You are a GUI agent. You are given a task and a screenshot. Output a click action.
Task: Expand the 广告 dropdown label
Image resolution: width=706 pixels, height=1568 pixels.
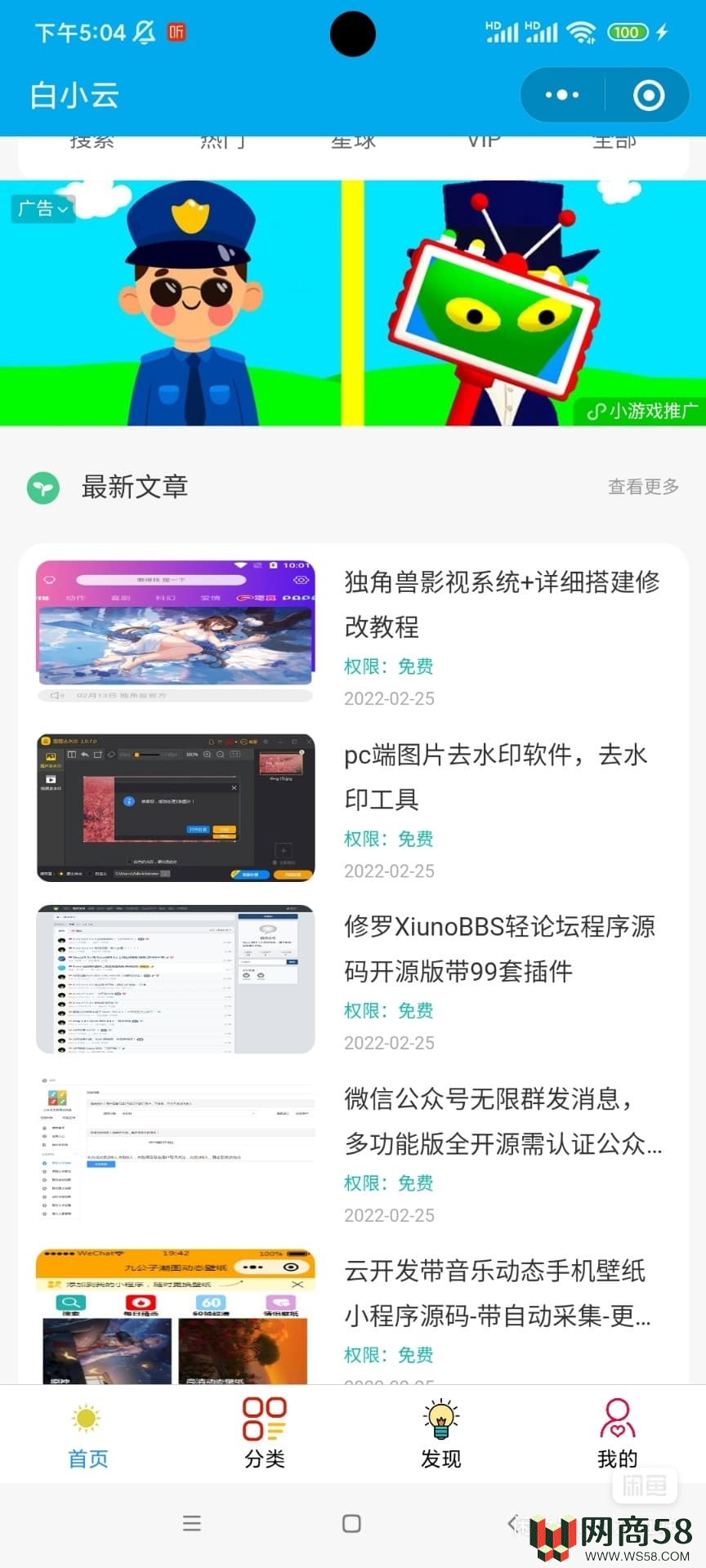click(43, 209)
